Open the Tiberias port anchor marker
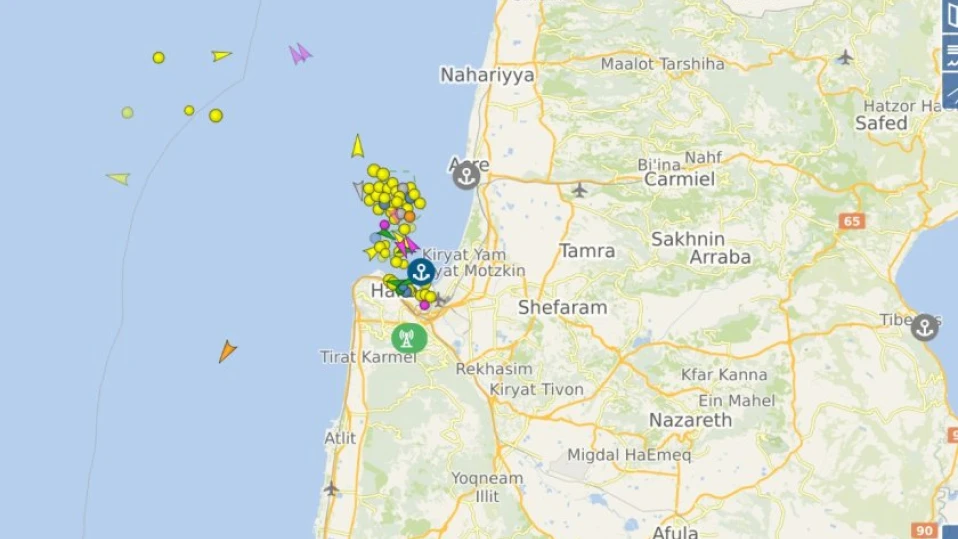Screen dimensions: 958x539 pyautogui.click(x=924, y=326)
